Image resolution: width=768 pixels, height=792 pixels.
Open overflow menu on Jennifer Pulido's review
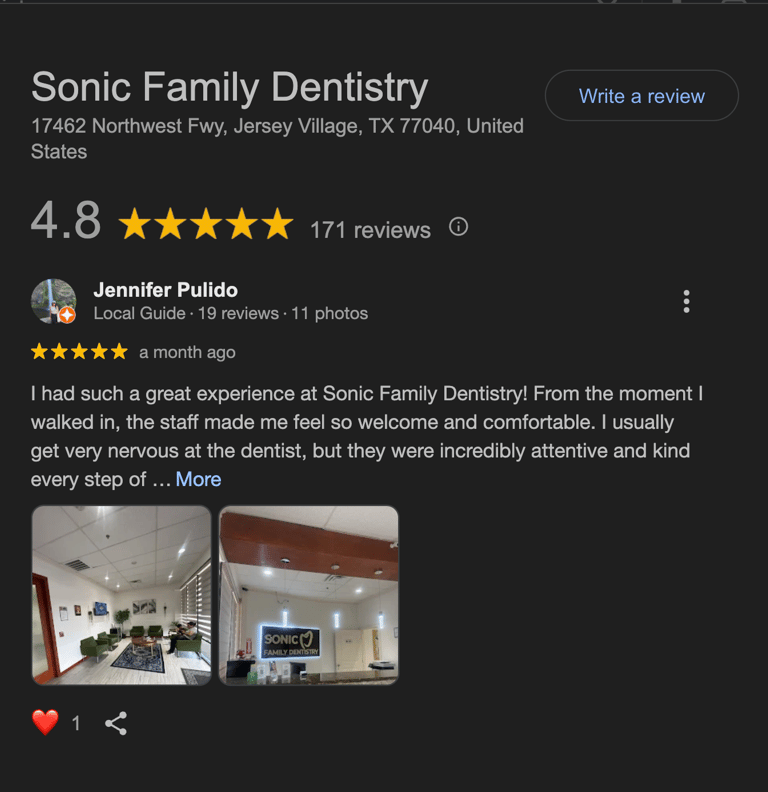point(686,301)
